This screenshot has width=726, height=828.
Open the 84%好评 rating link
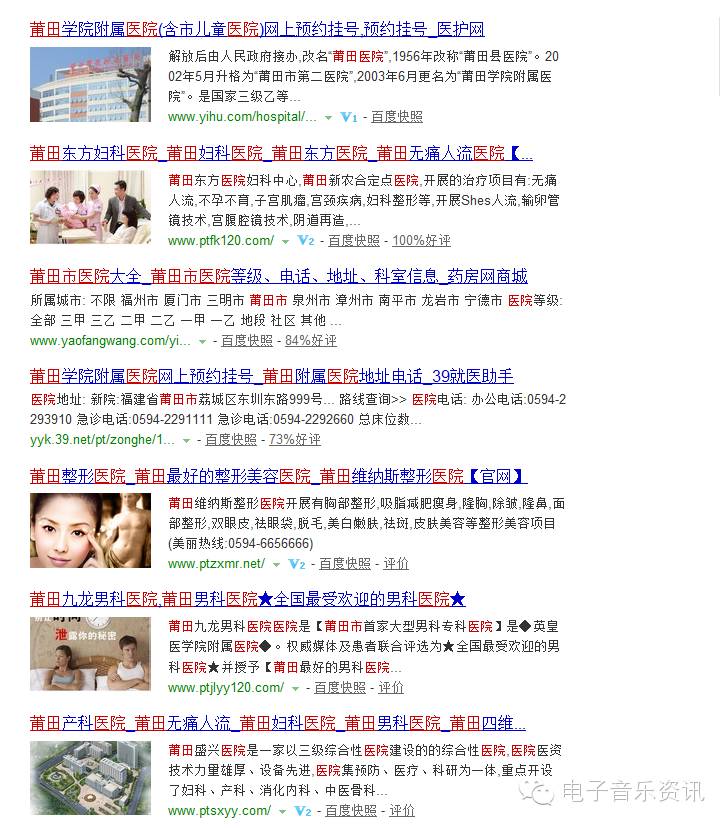pos(311,341)
